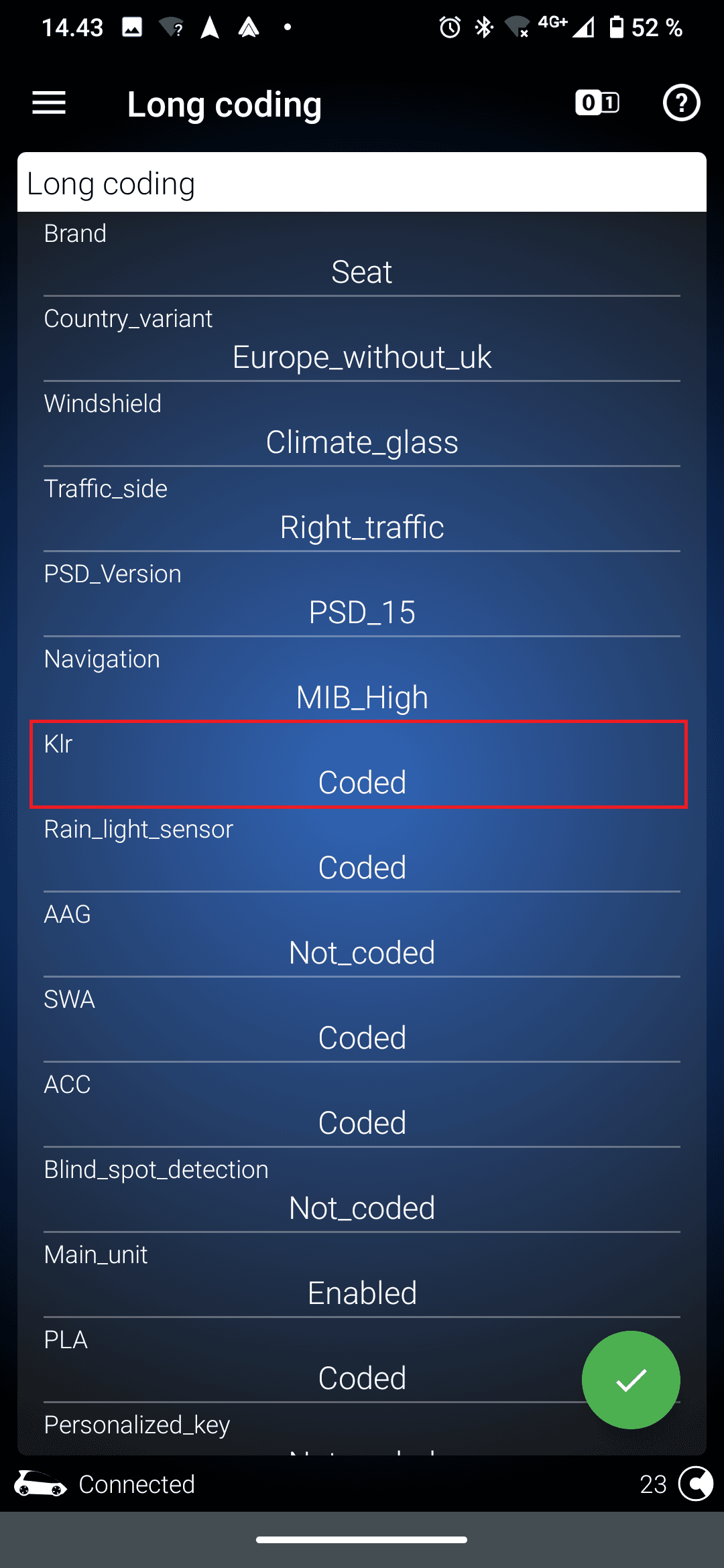Change the AAG Not_coded value
Viewport: 724px width, 1568px height.
tap(362, 952)
